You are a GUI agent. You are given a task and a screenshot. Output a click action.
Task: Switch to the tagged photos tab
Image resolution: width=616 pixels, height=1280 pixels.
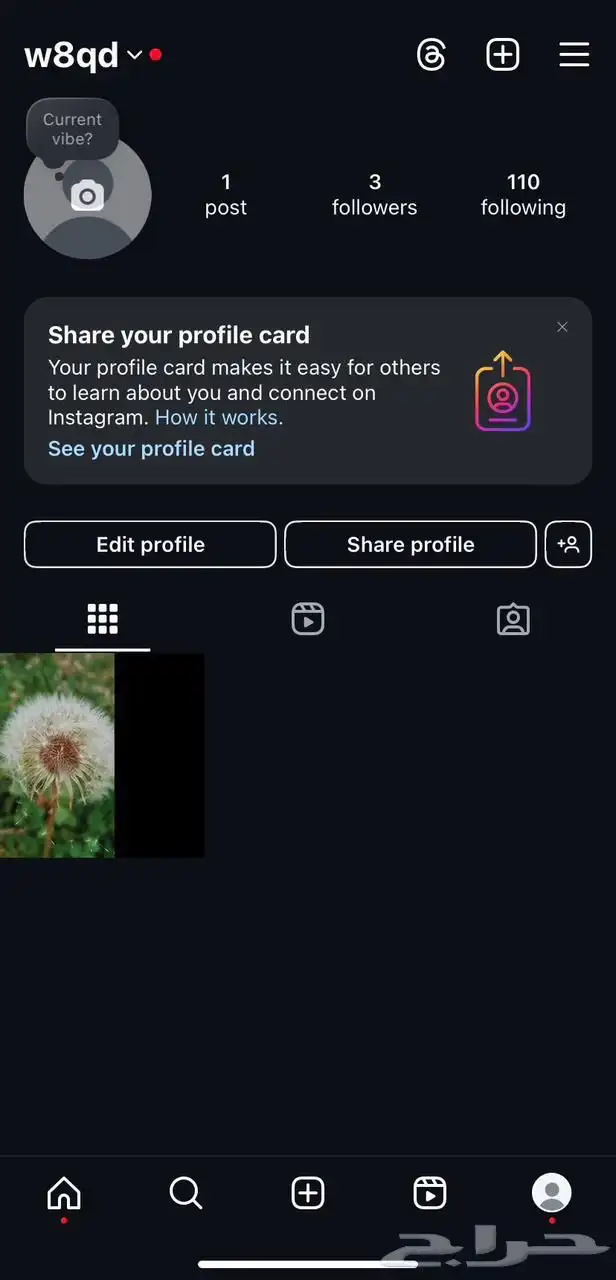click(513, 620)
